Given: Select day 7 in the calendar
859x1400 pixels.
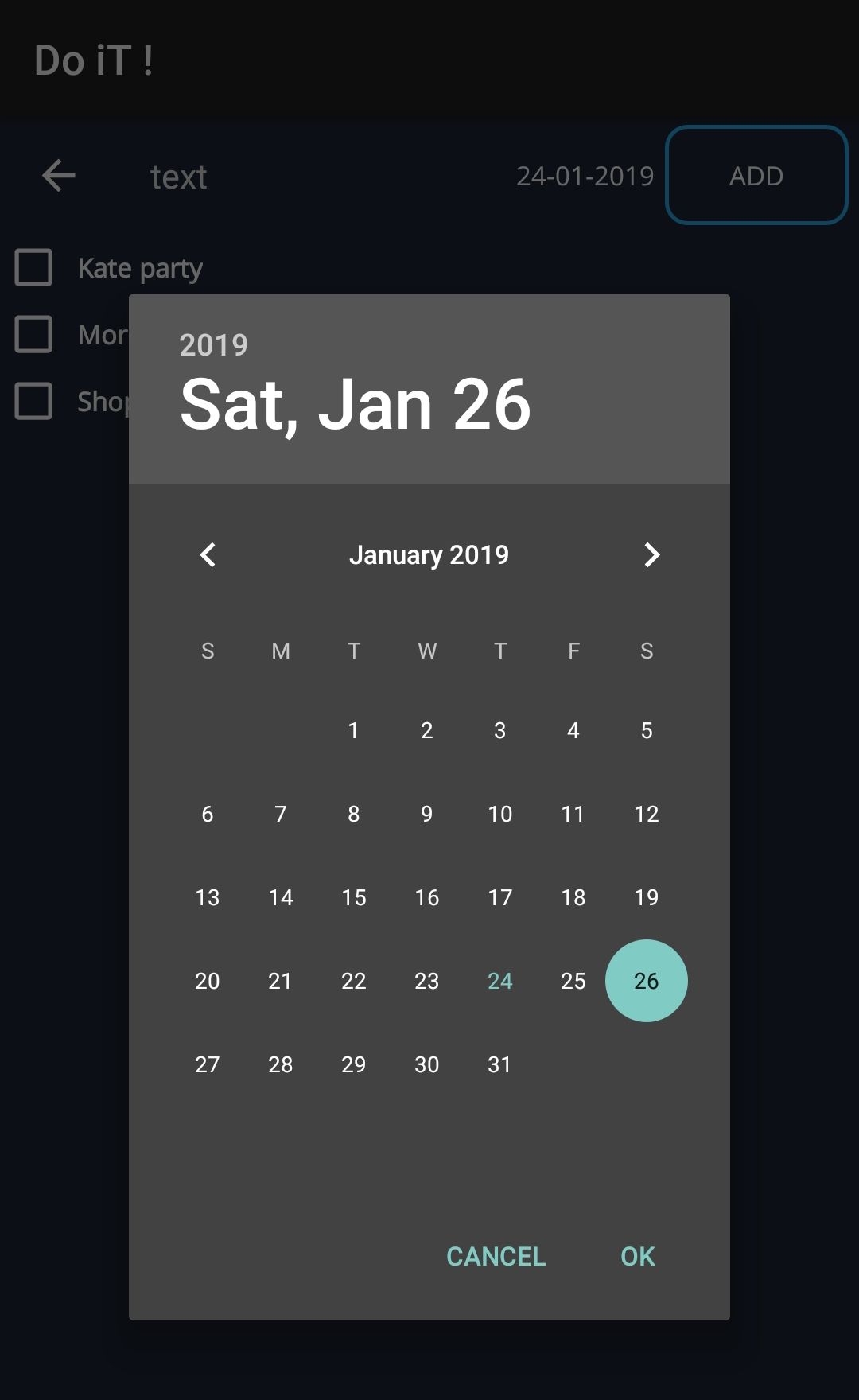Looking at the screenshot, I should click(280, 814).
